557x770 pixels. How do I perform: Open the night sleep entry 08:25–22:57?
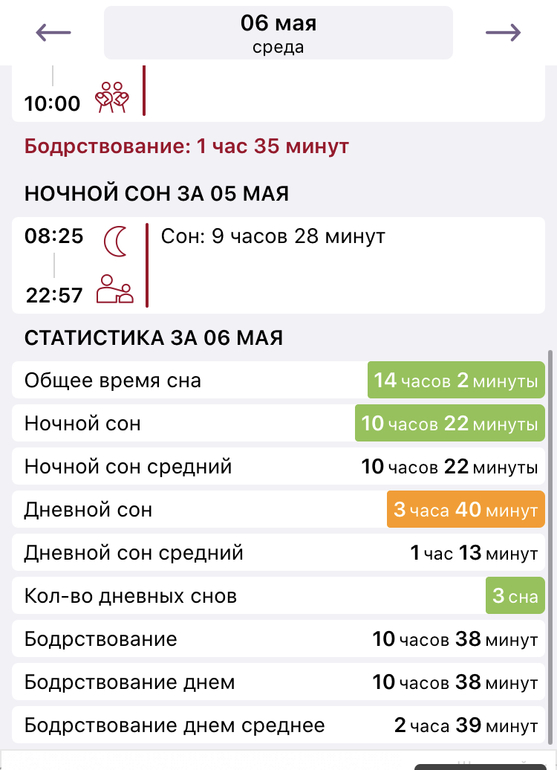[x=278, y=265]
